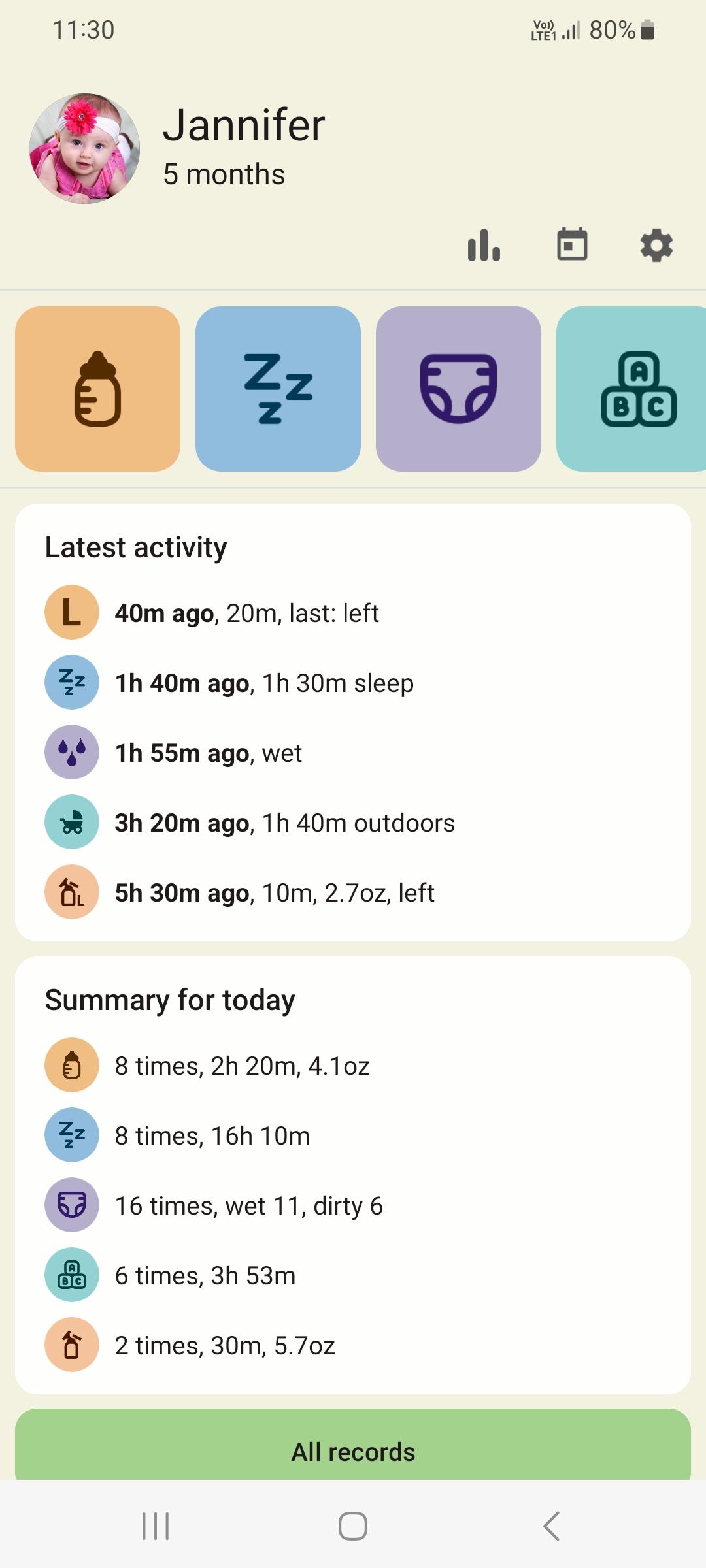
Task: Open the statistics bar chart icon
Action: (484, 246)
